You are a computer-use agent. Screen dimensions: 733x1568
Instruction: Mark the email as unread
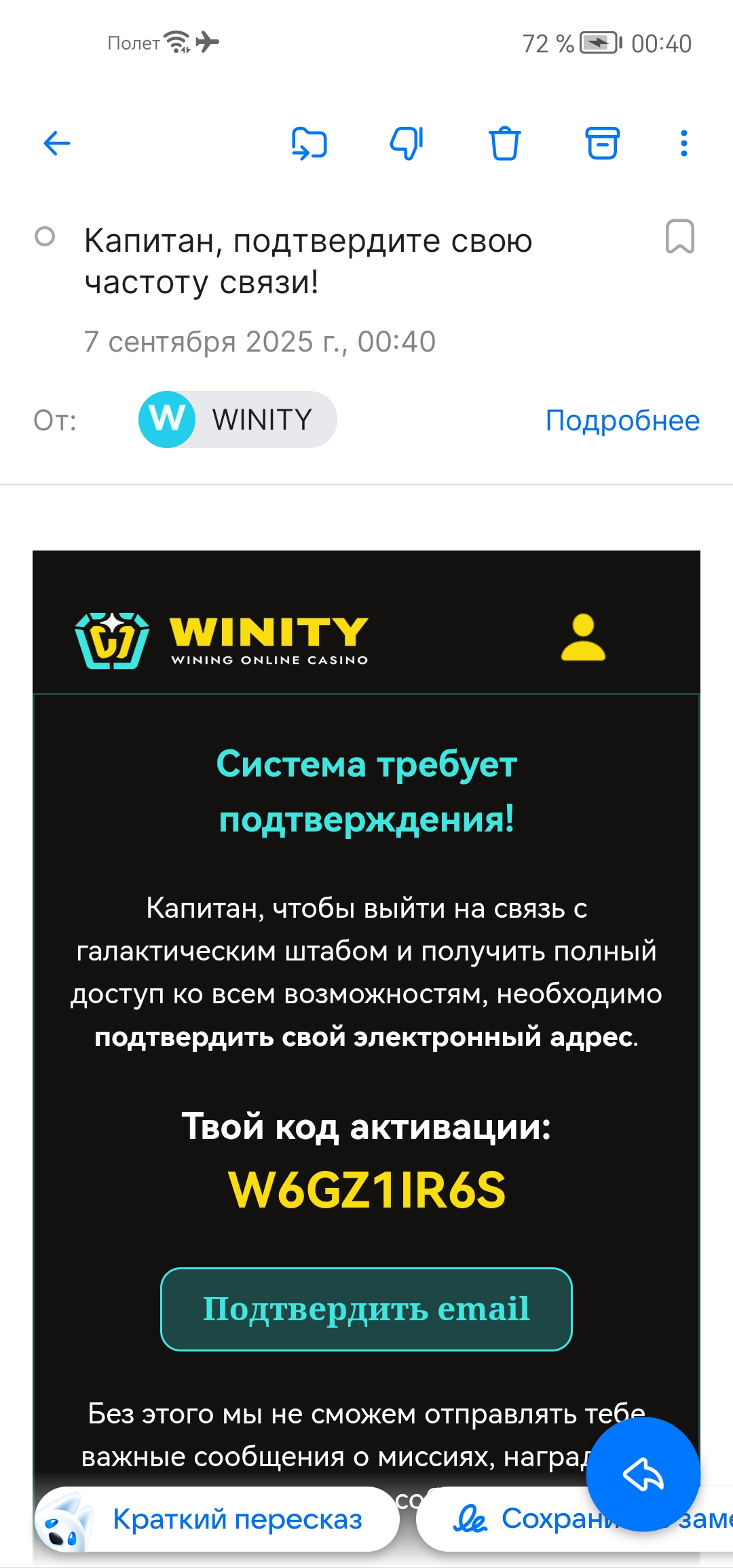coord(45,237)
